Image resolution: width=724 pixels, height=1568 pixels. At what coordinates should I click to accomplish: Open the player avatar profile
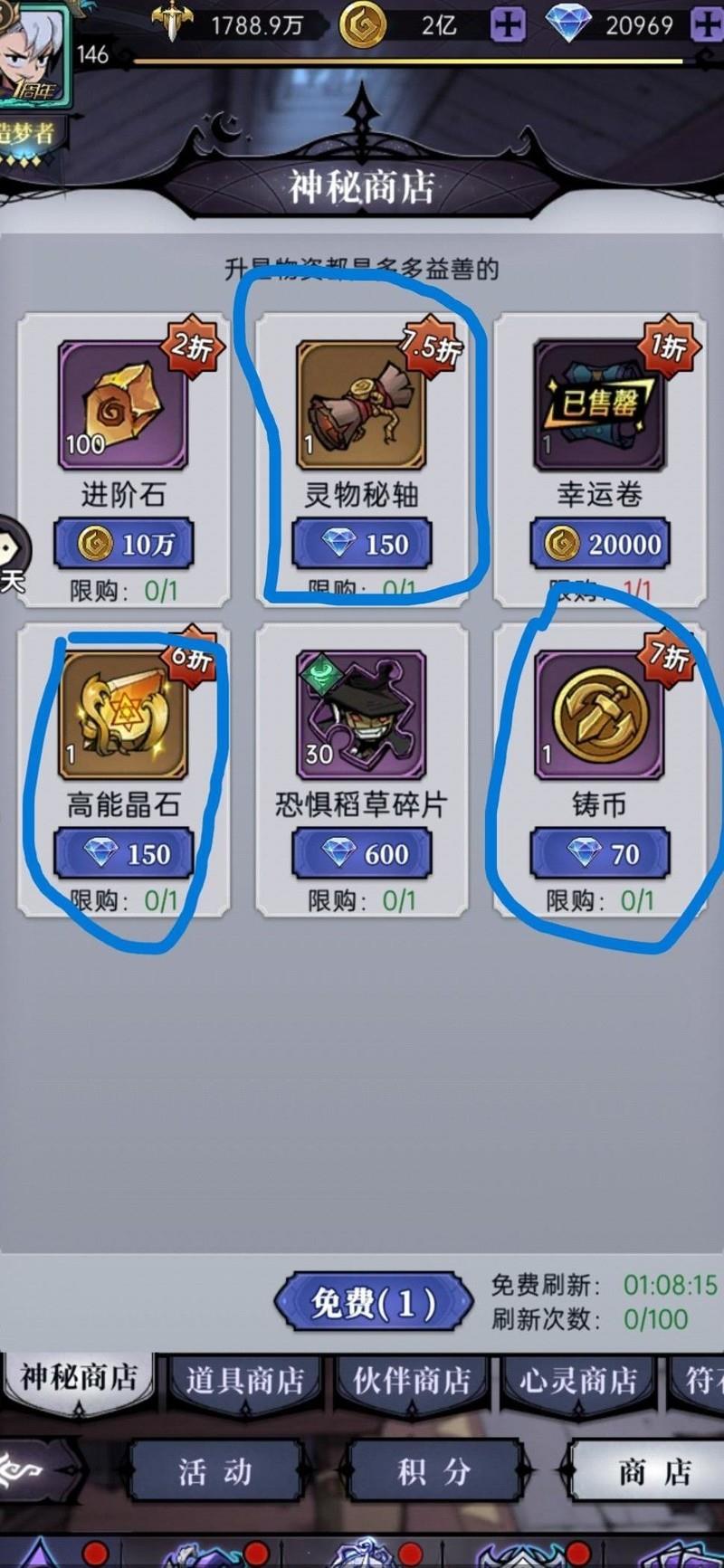click(34, 50)
